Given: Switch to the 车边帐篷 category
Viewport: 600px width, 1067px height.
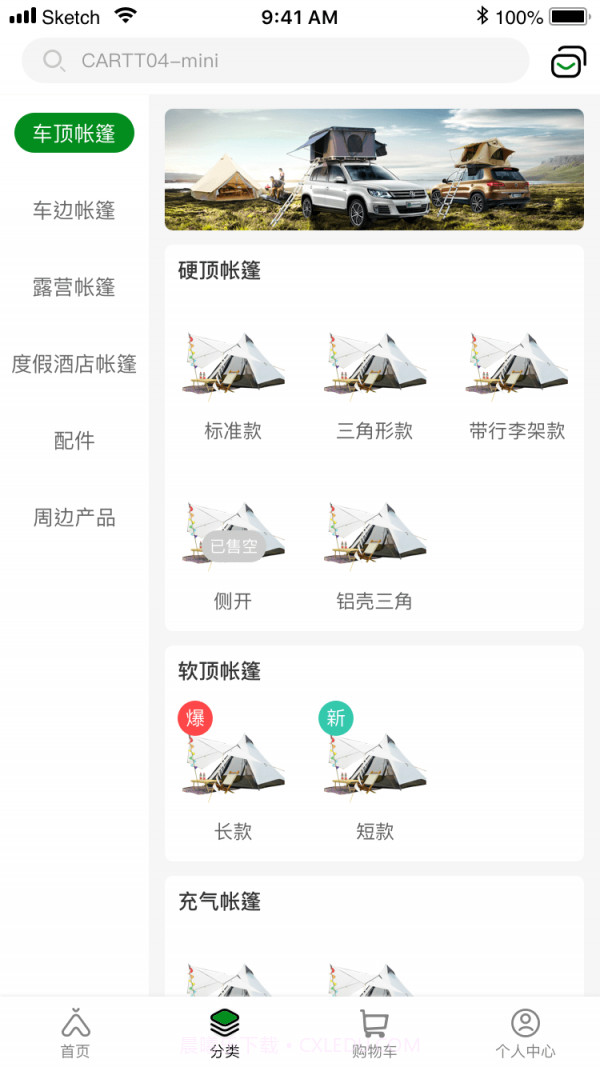Looking at the screenshot, I should pos(74,210).
